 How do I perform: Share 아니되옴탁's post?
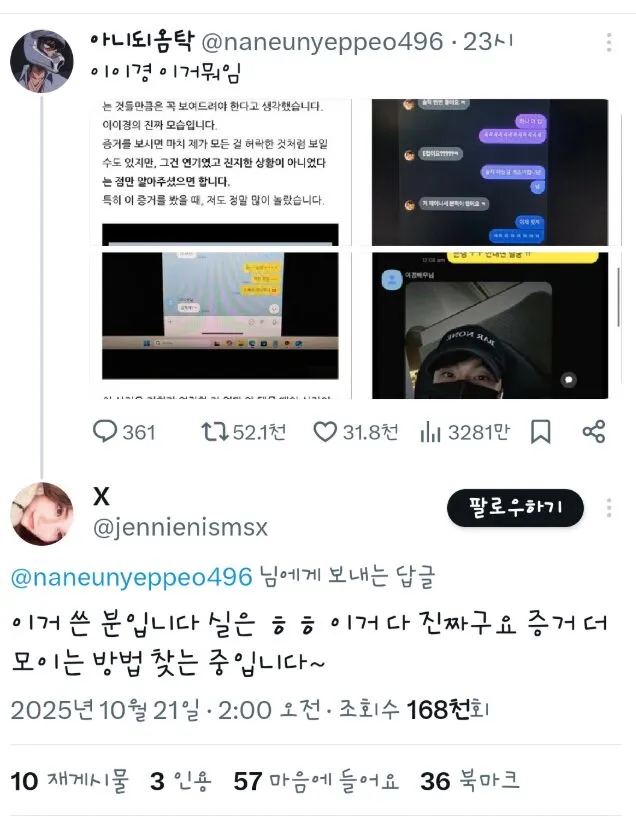[x=593, y=431]
